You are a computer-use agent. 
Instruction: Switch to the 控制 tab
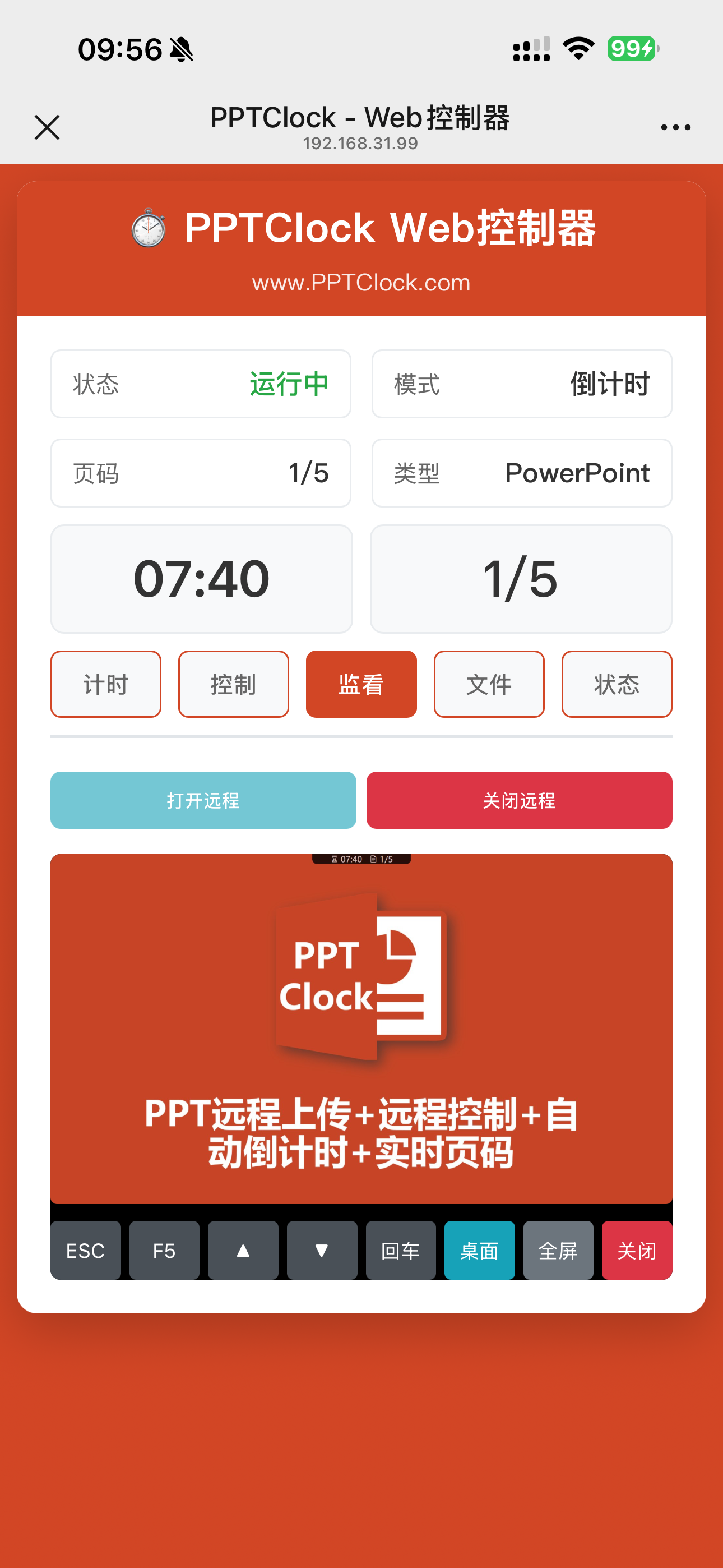point(234,684)
